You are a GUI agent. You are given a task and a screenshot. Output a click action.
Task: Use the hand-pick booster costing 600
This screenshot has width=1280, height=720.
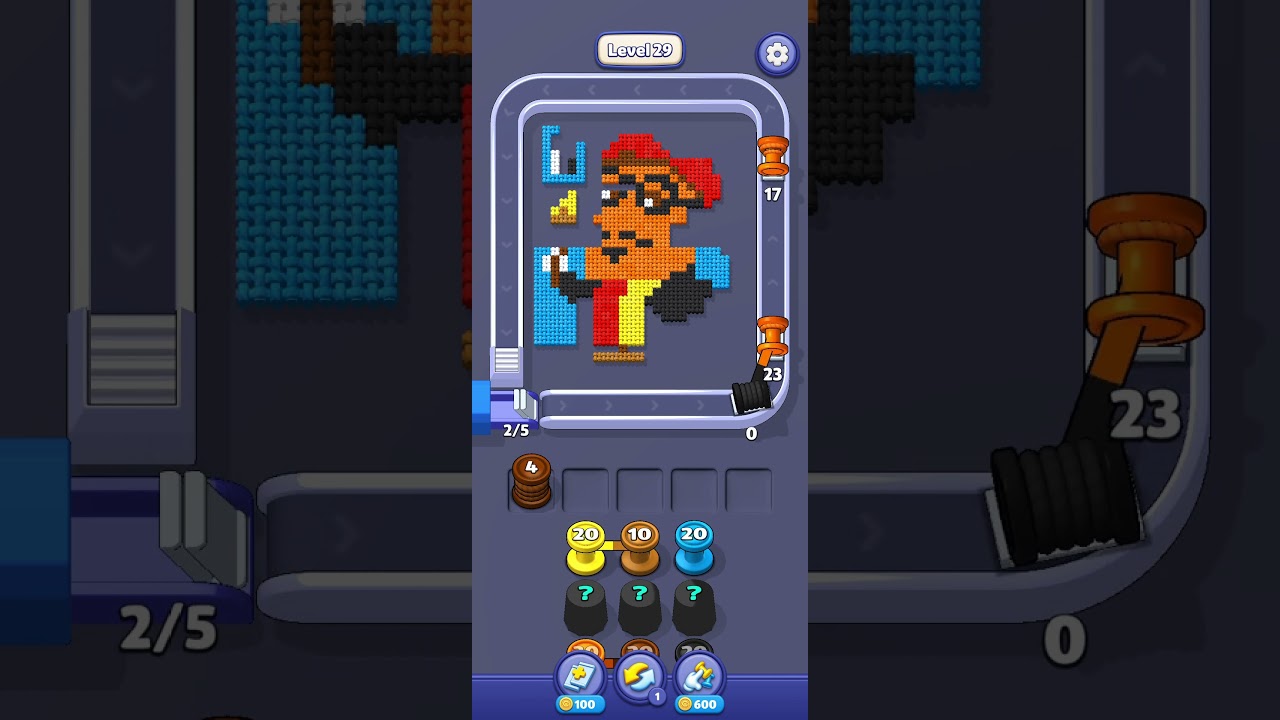699,678
